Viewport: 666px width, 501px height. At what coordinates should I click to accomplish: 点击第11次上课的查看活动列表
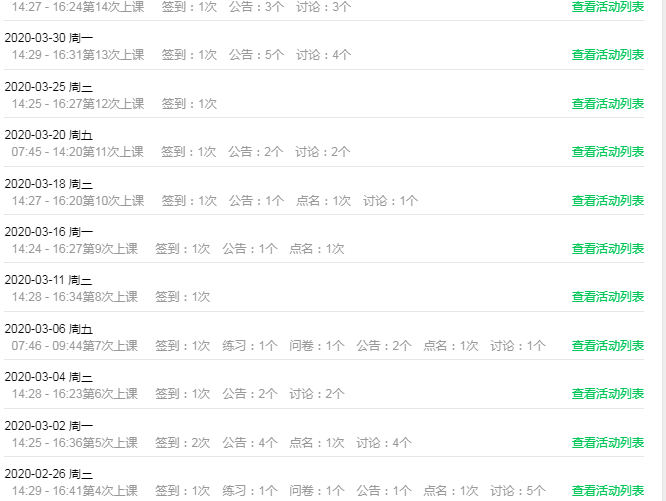607,152
